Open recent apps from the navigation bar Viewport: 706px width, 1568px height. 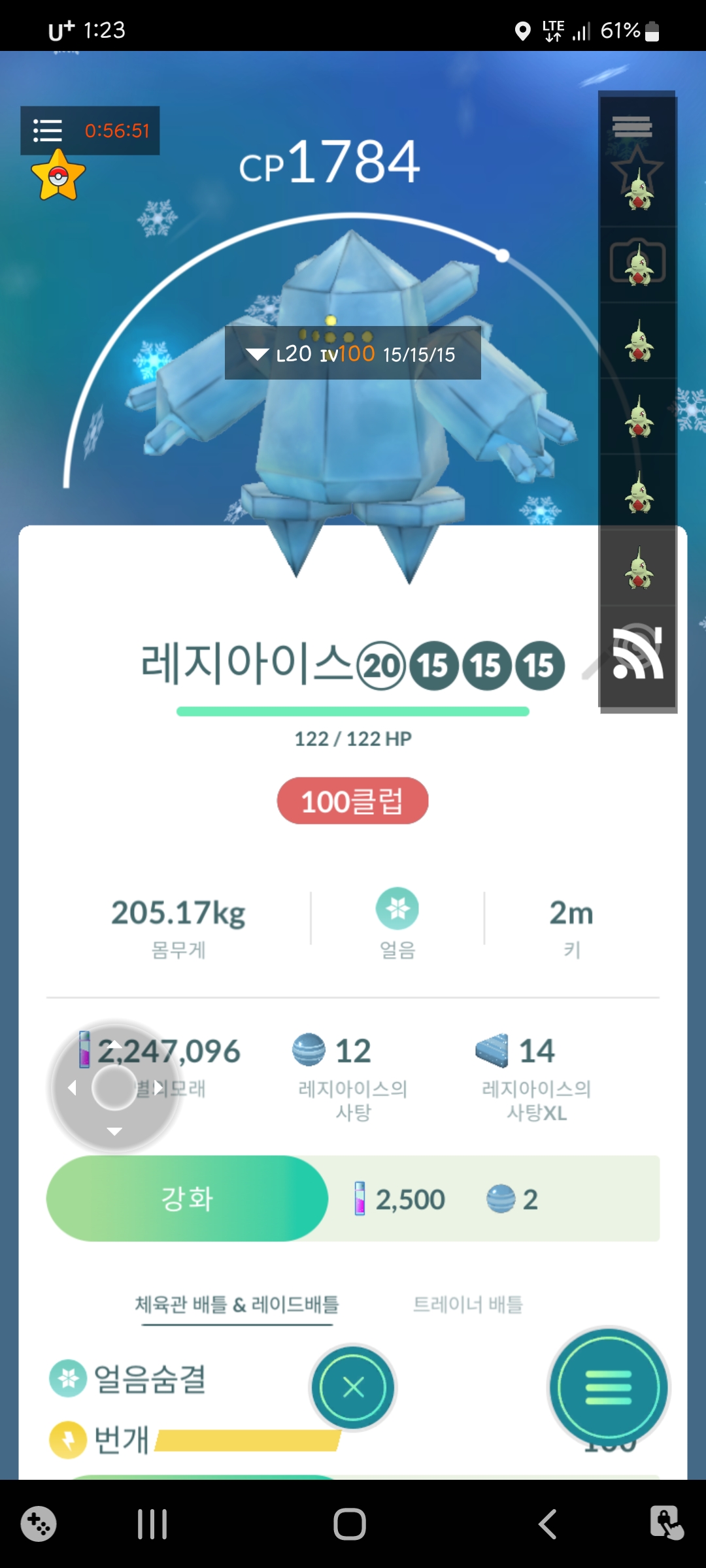[152, 1524]
